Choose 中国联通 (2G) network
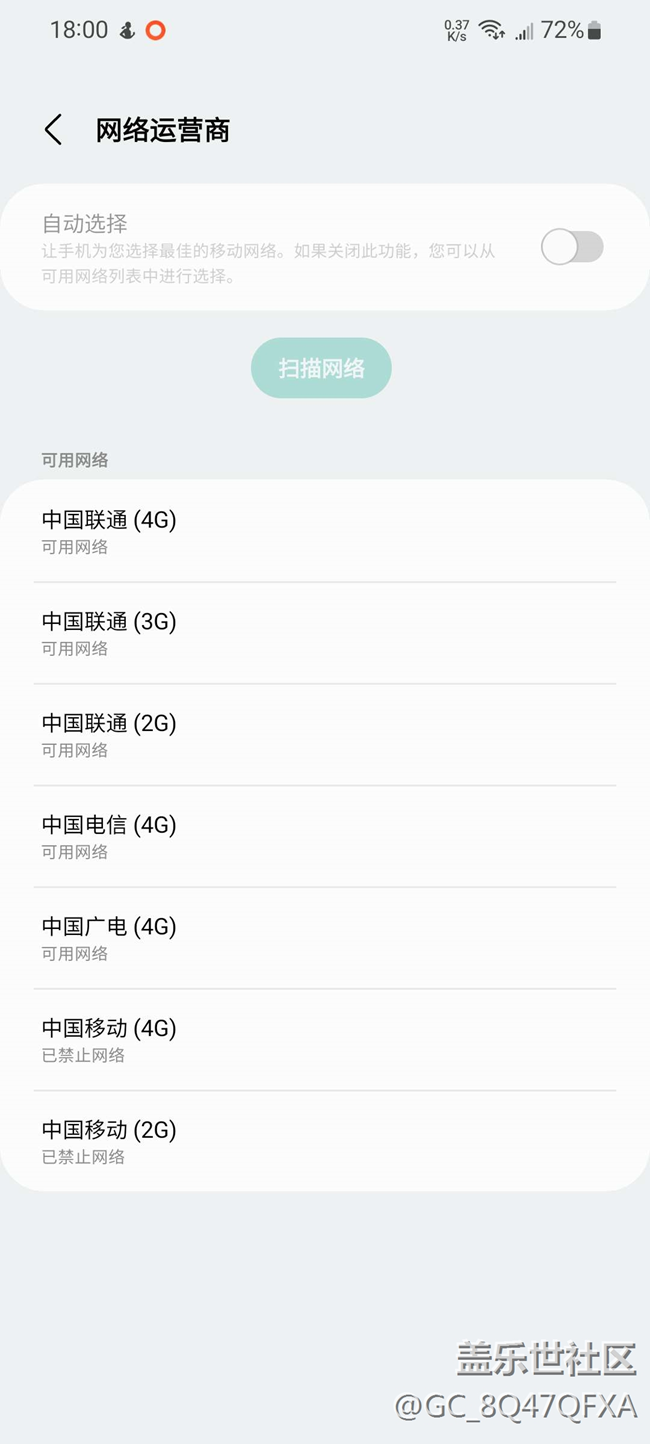 click(x=324, y=735)
